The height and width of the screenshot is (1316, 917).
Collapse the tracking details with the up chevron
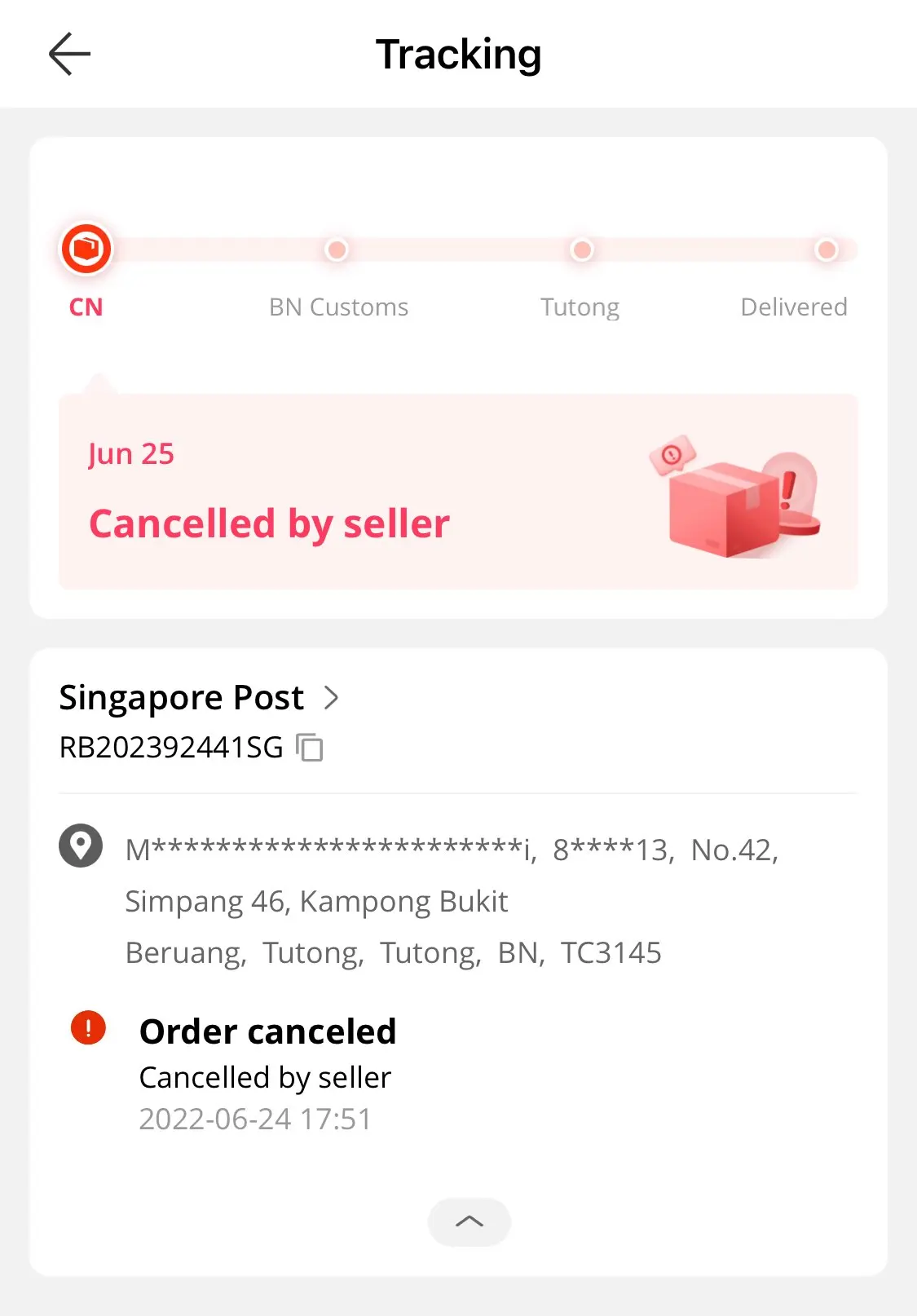point(469,1221)
